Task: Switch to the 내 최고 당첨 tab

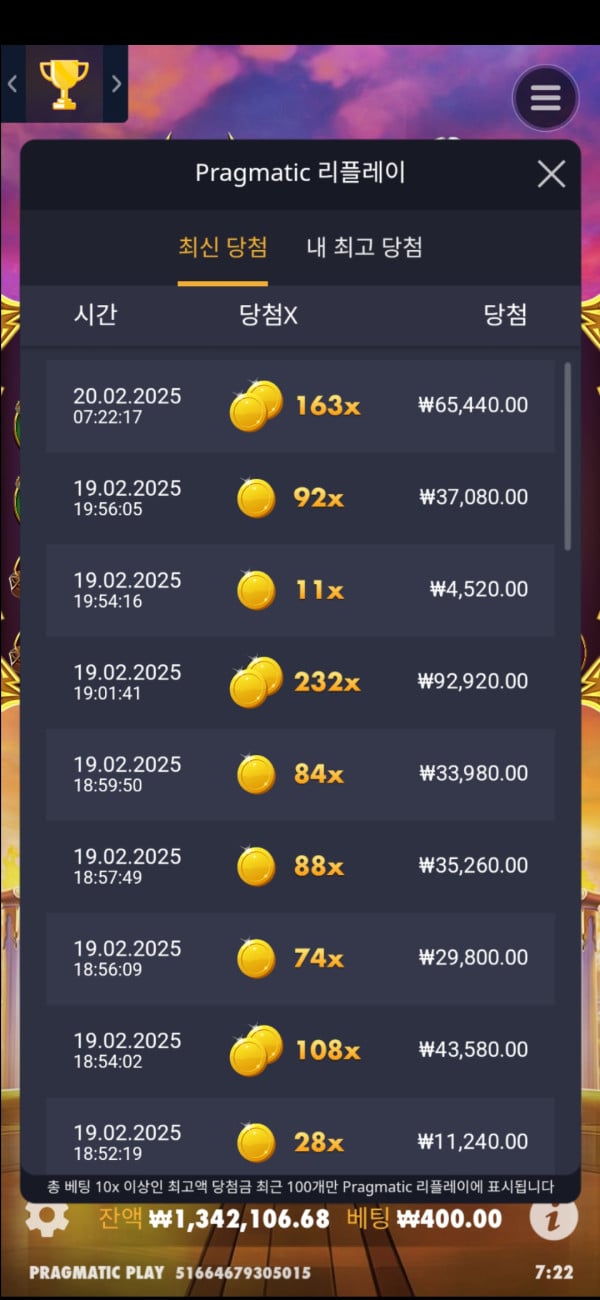Action: [x=364, y=247]
